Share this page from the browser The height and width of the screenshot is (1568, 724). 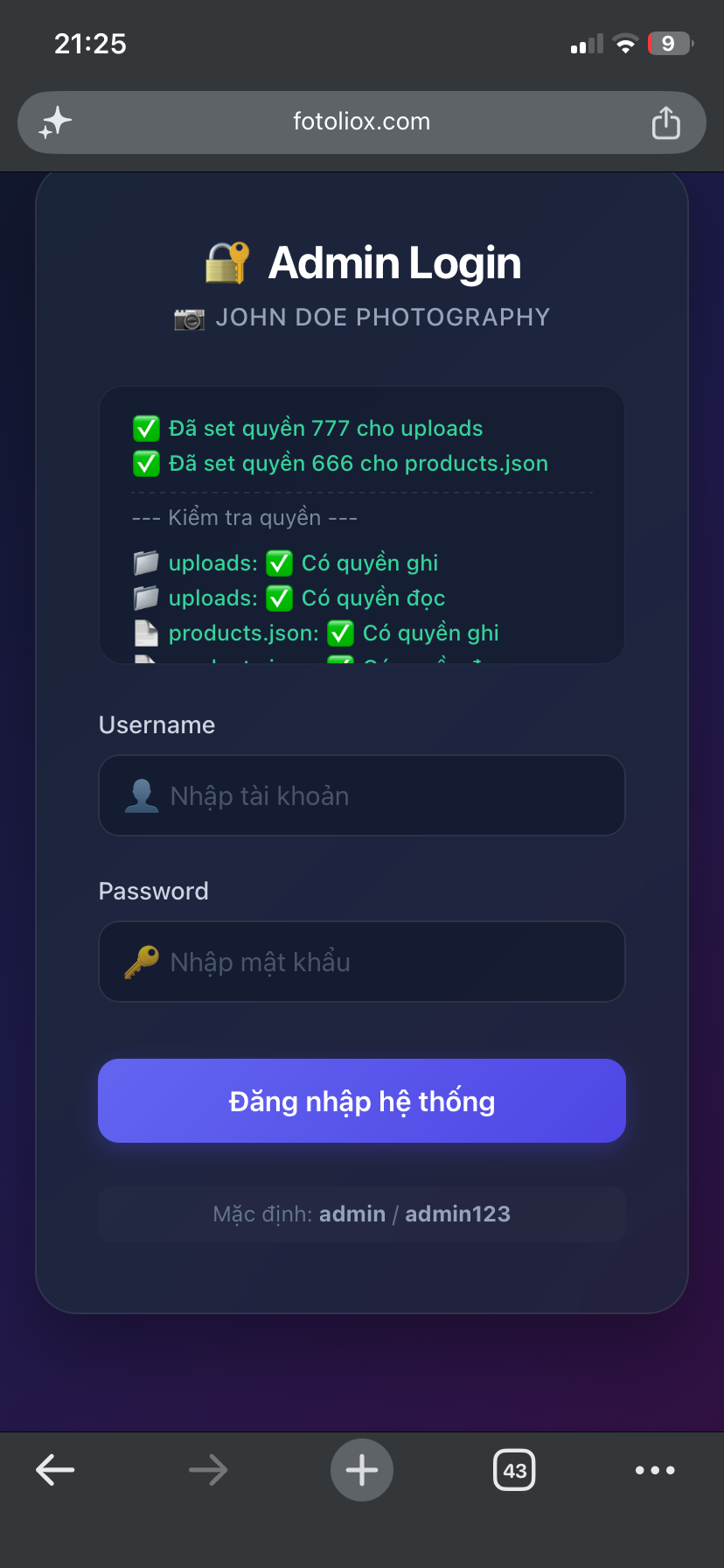[x=665, y=122]
